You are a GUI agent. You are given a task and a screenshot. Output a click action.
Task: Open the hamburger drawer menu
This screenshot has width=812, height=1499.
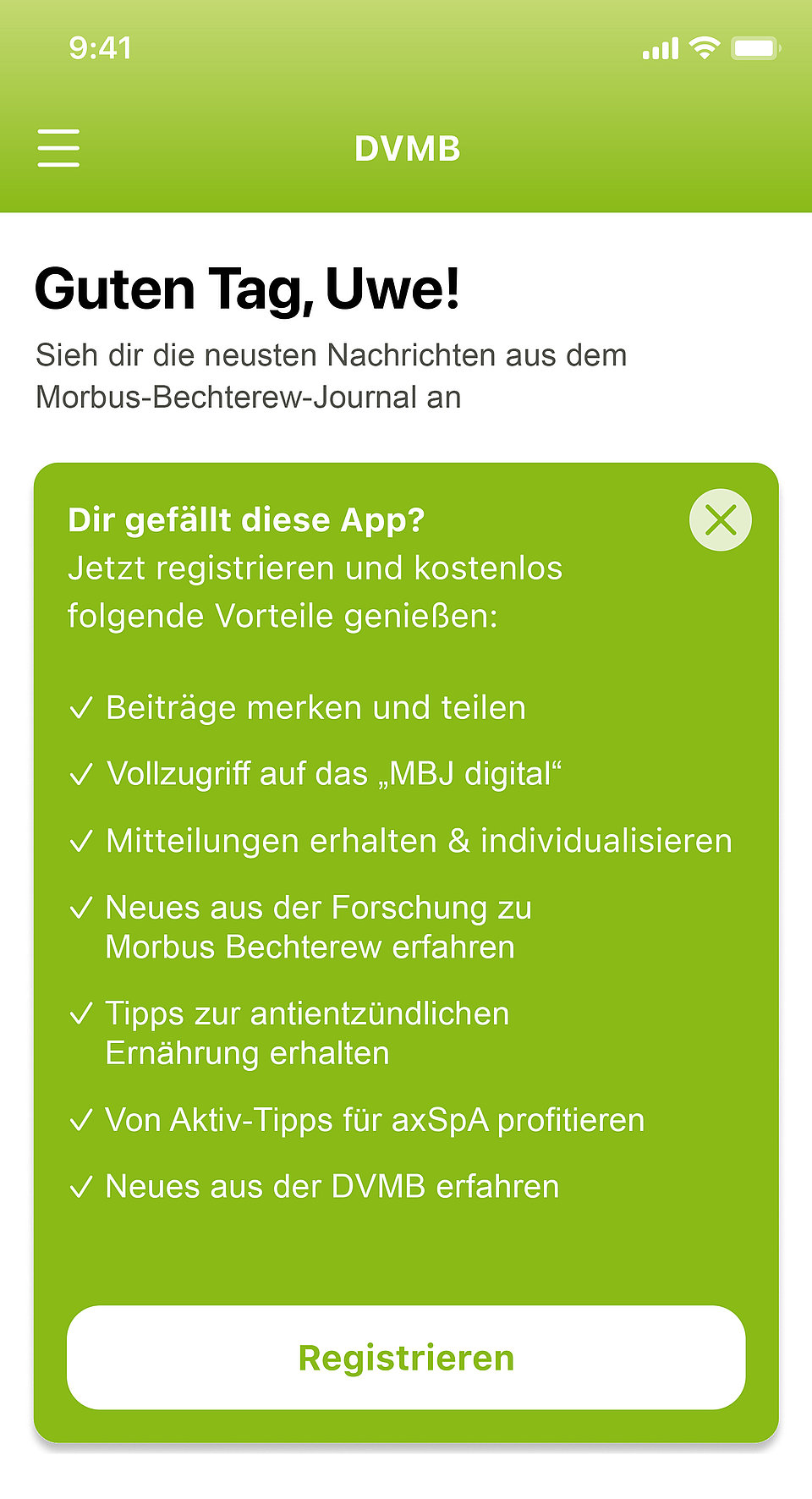[58, 148]
